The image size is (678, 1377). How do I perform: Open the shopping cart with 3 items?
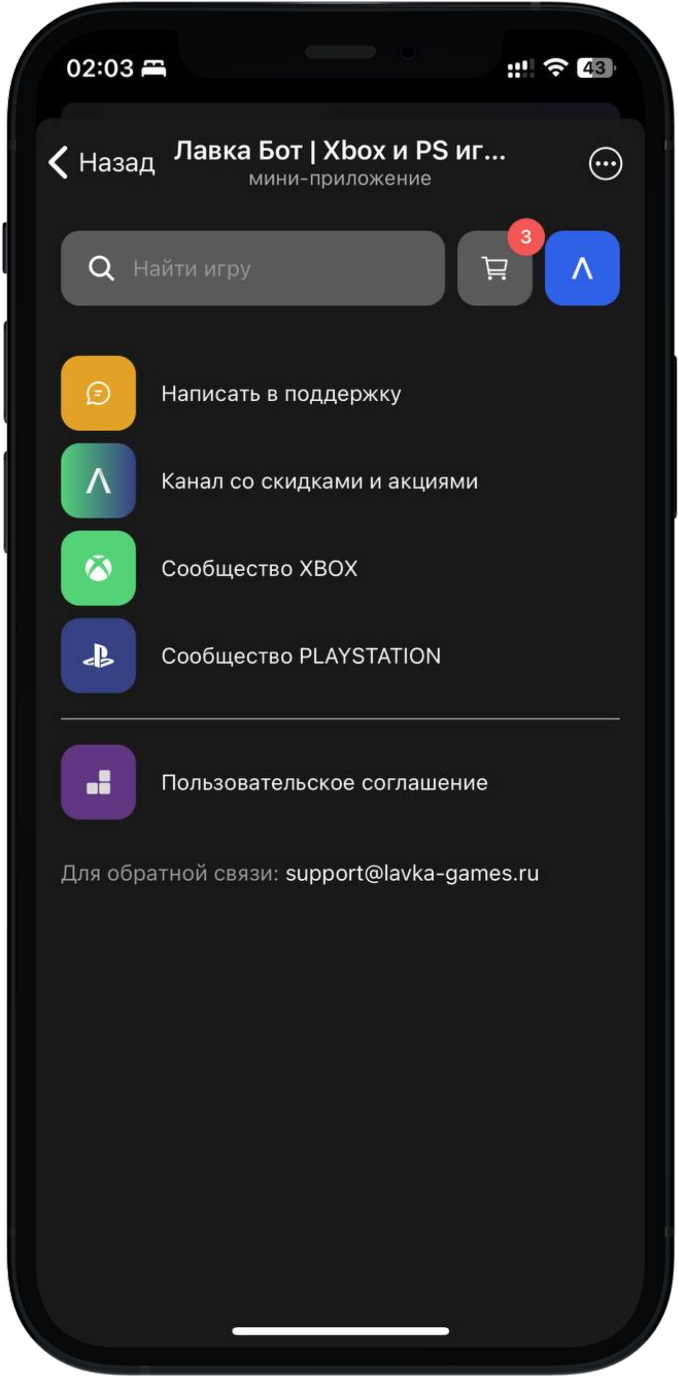click(x=494, y=268)
